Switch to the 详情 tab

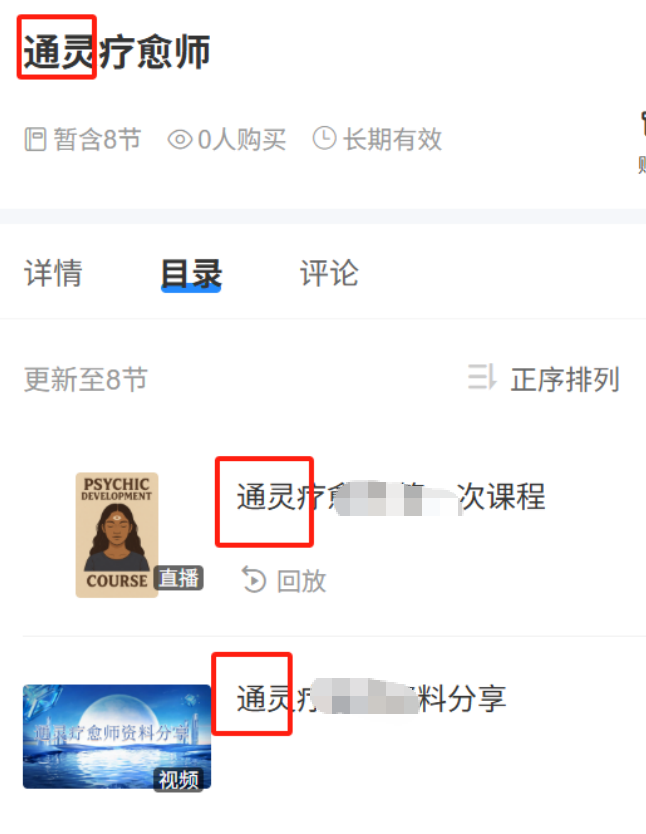point(53,274)
